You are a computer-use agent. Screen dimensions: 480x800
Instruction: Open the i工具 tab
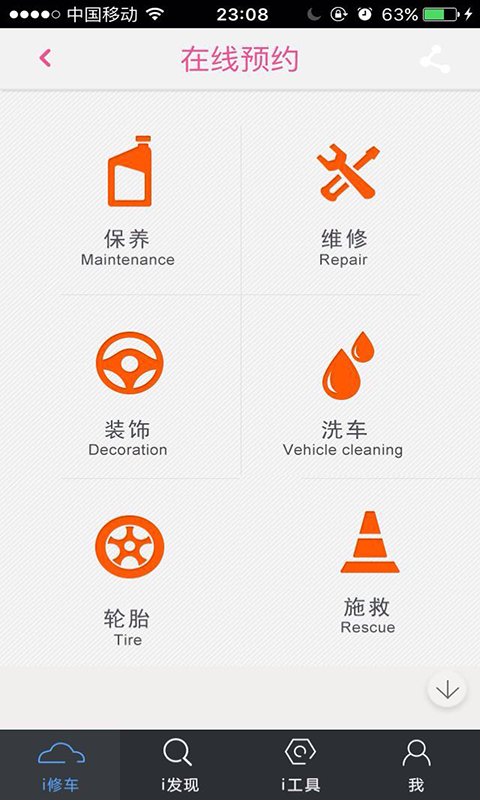coord(300,765)
